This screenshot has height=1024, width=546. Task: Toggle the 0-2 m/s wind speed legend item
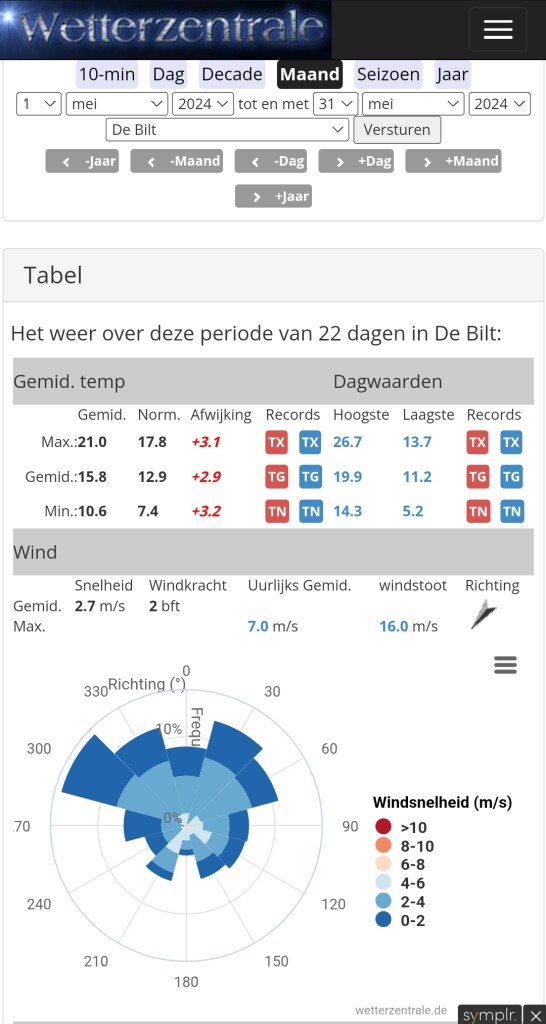[x=400, y=920]
